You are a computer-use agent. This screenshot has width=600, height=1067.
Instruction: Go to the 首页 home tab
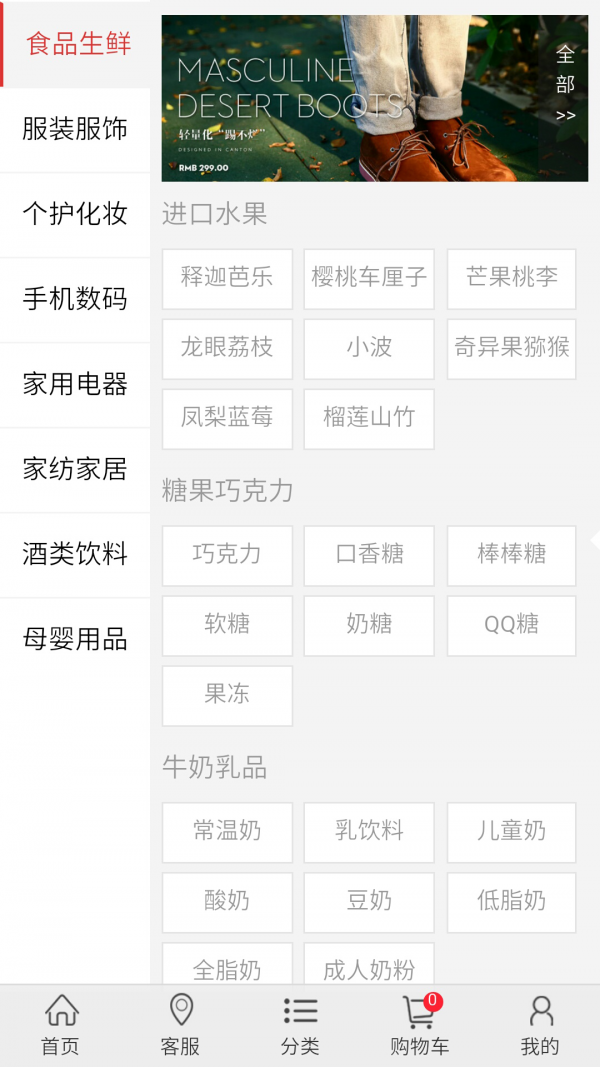tap(60, 1025)
